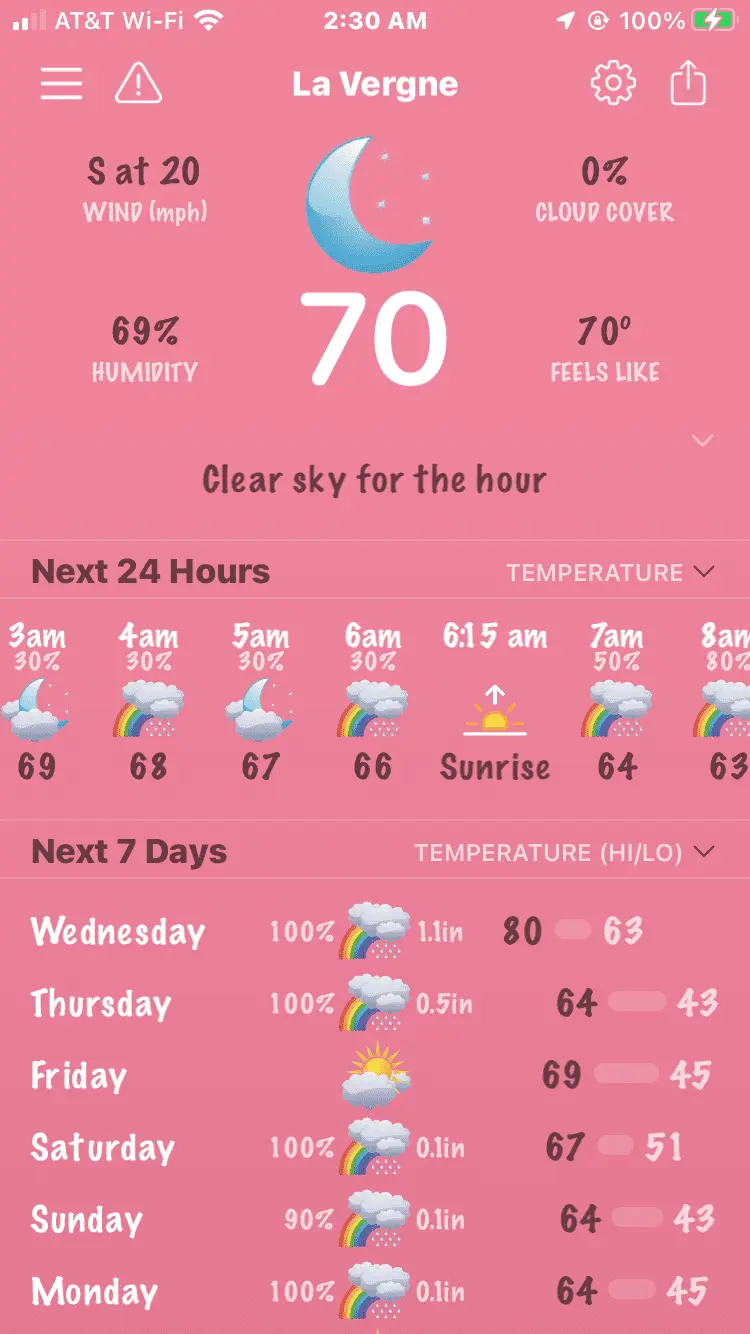Open Wednesday's forecast details
This screenshot has height=1334, width=750.
(375, 931)
